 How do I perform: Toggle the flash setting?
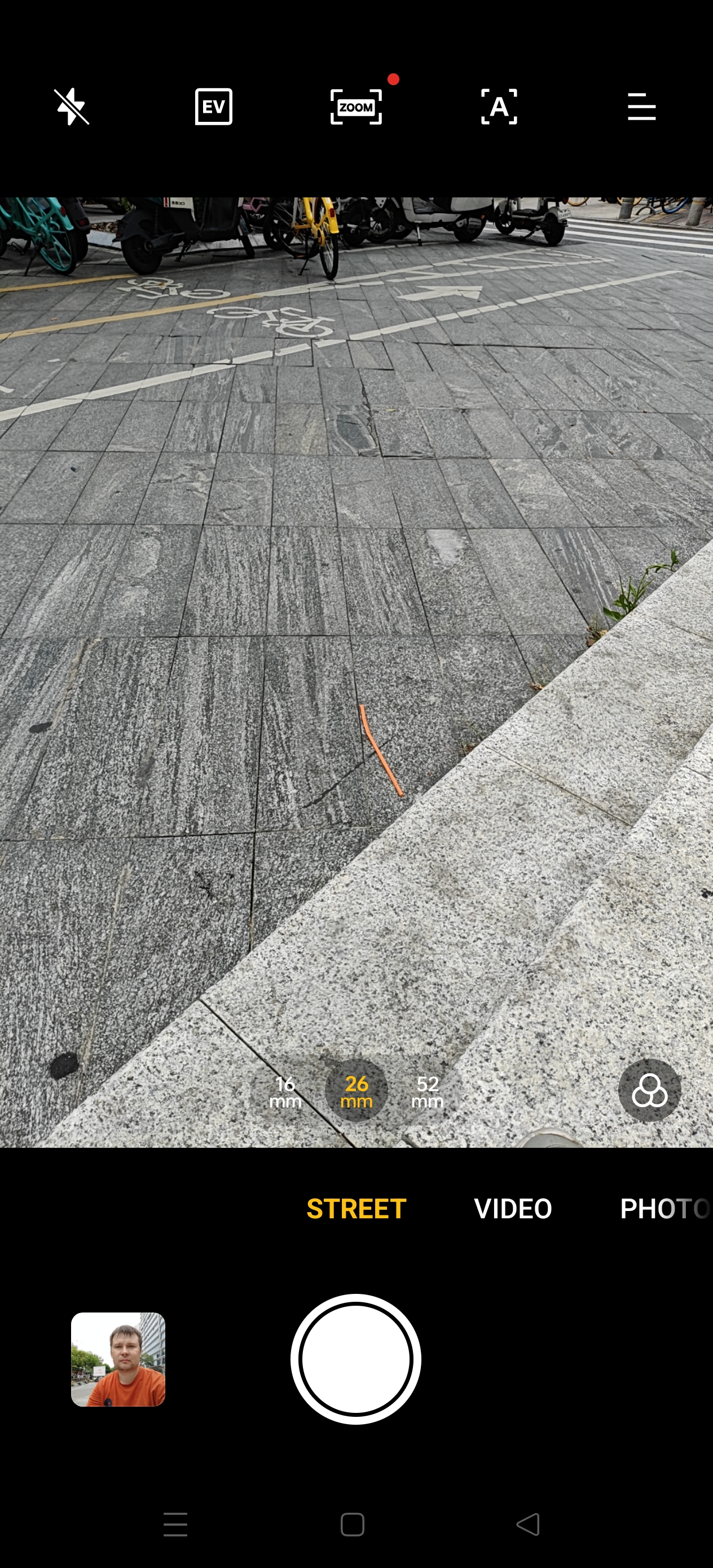72,107
